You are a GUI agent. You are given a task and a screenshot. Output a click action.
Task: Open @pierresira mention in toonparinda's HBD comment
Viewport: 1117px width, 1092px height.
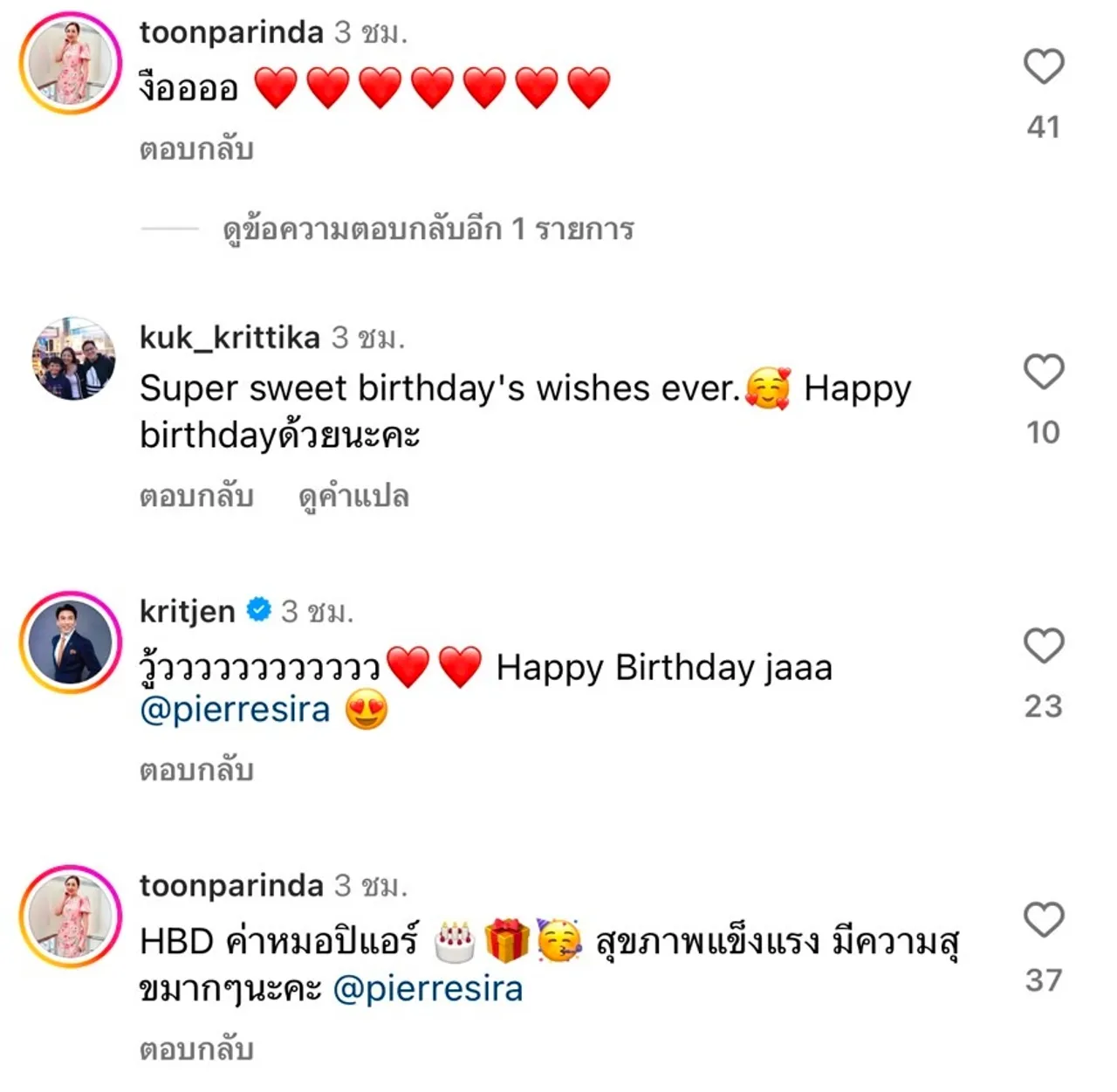pyautogui.click(x=428, y=990)
